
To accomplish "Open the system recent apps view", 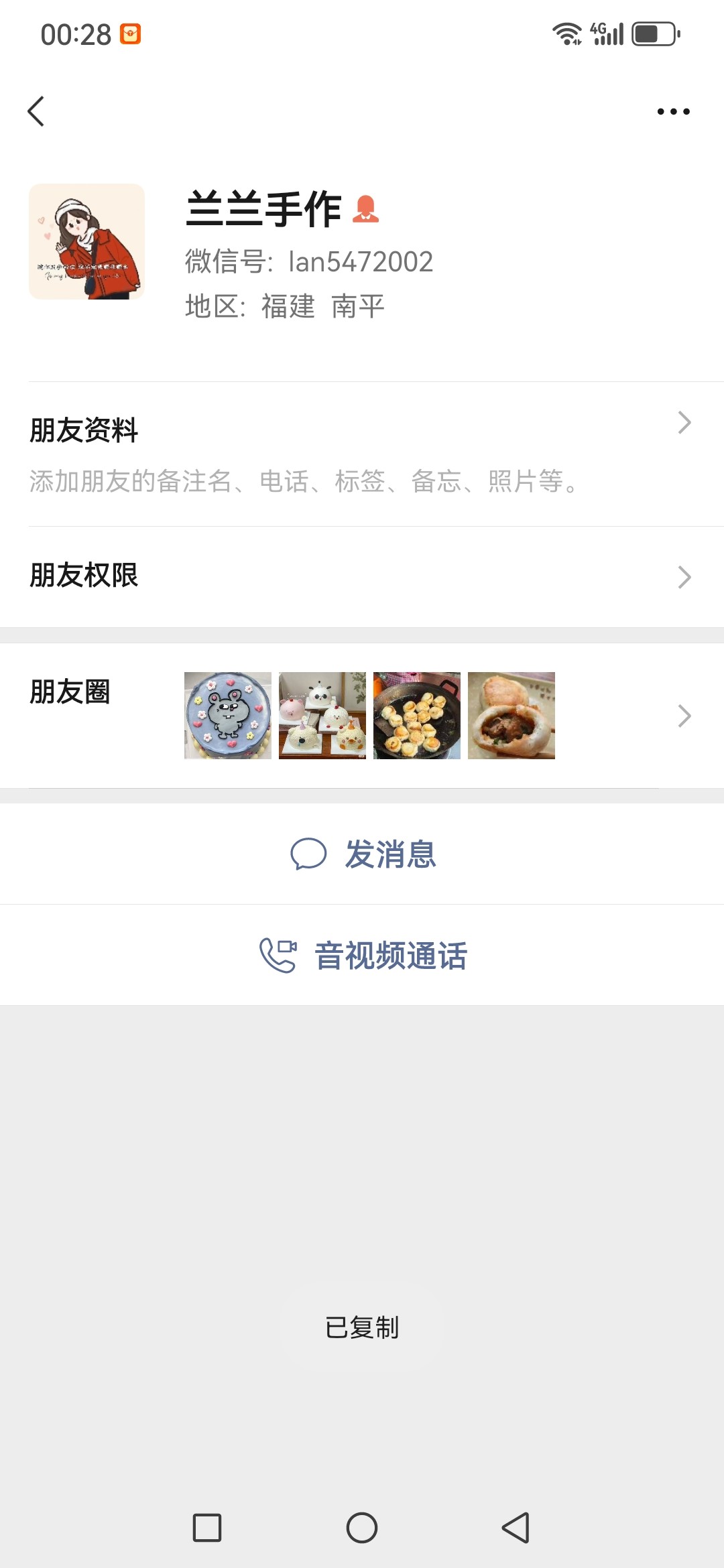I will (x=207, y=1528).
